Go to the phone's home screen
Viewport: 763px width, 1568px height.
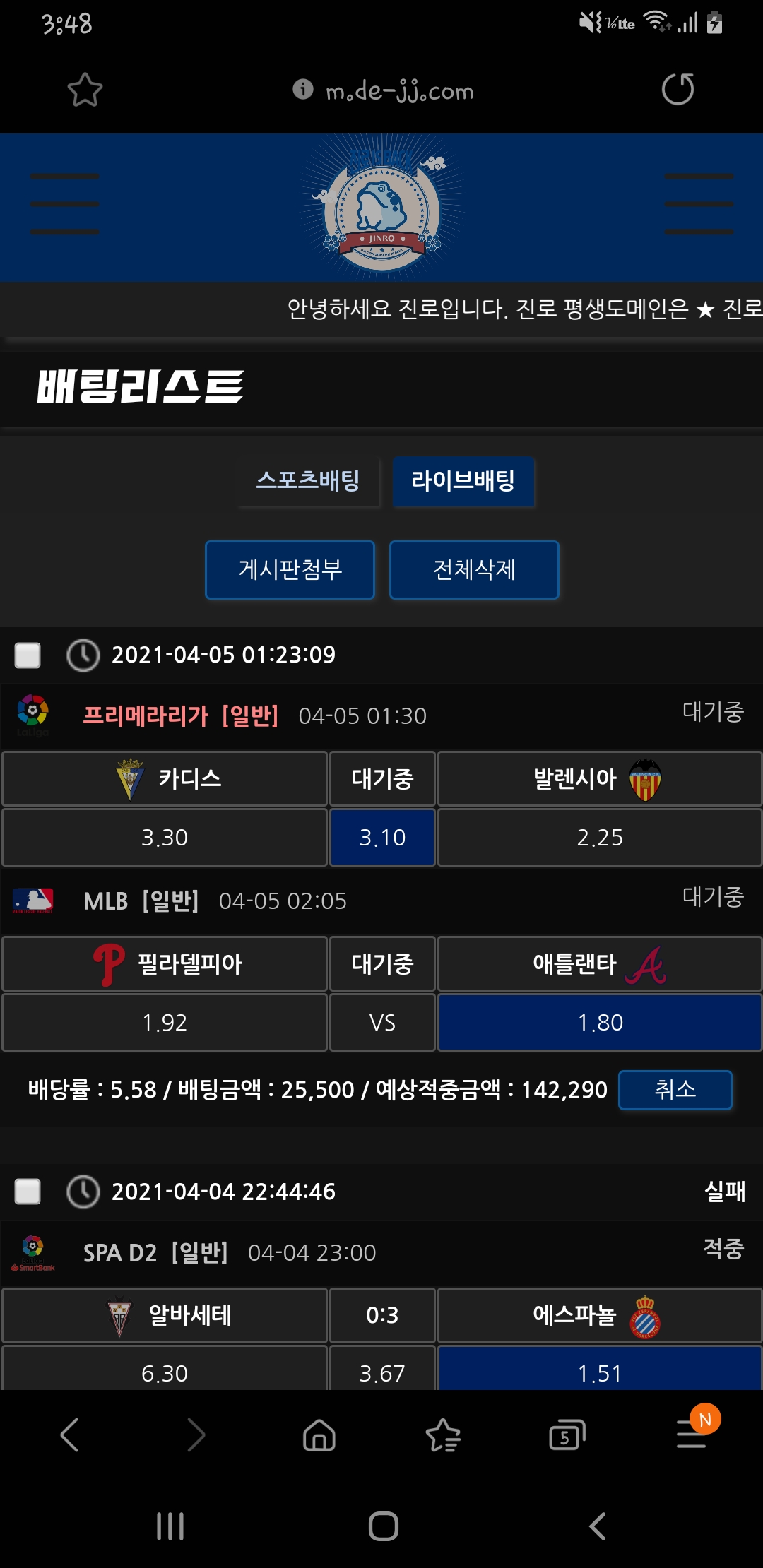[384, 1526]
